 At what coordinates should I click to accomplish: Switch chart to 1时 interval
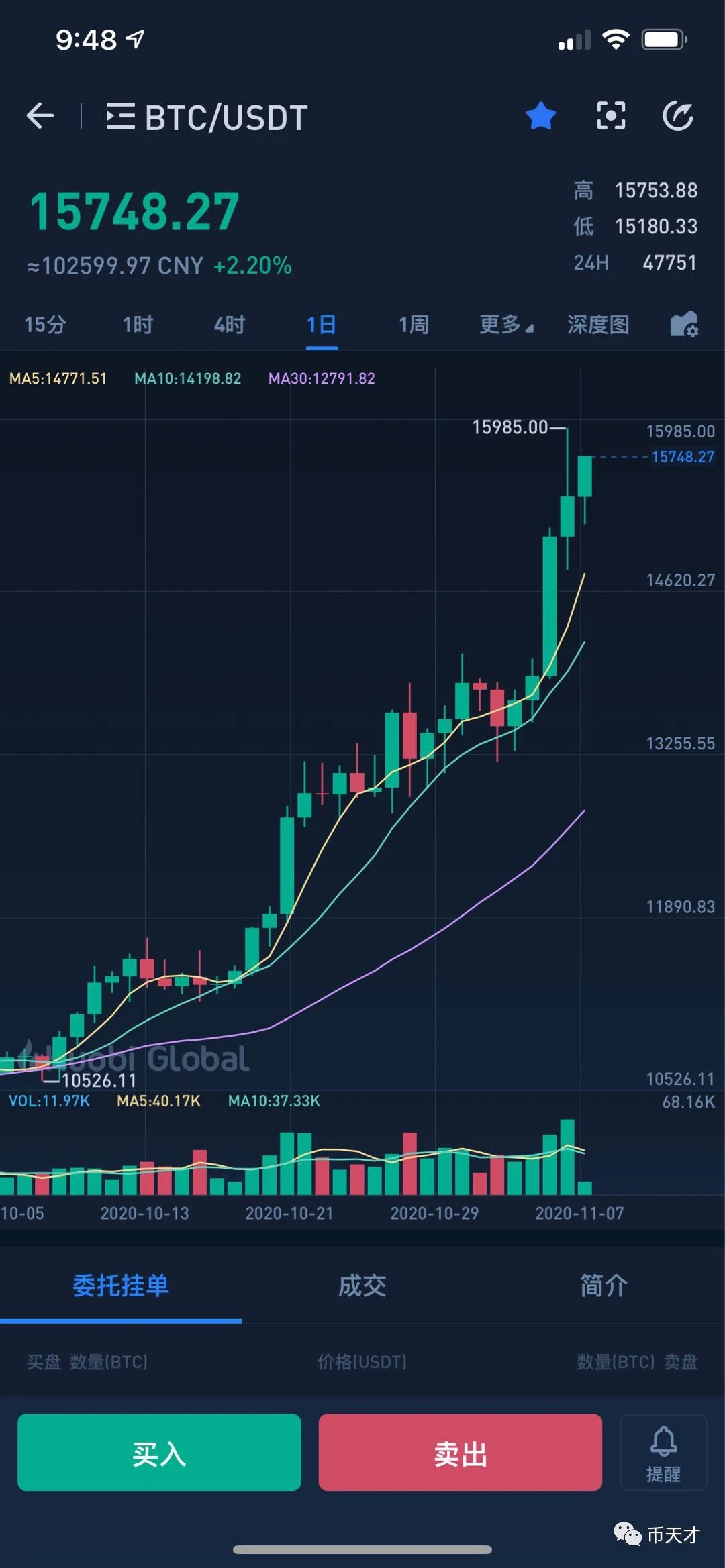[138, 325]
